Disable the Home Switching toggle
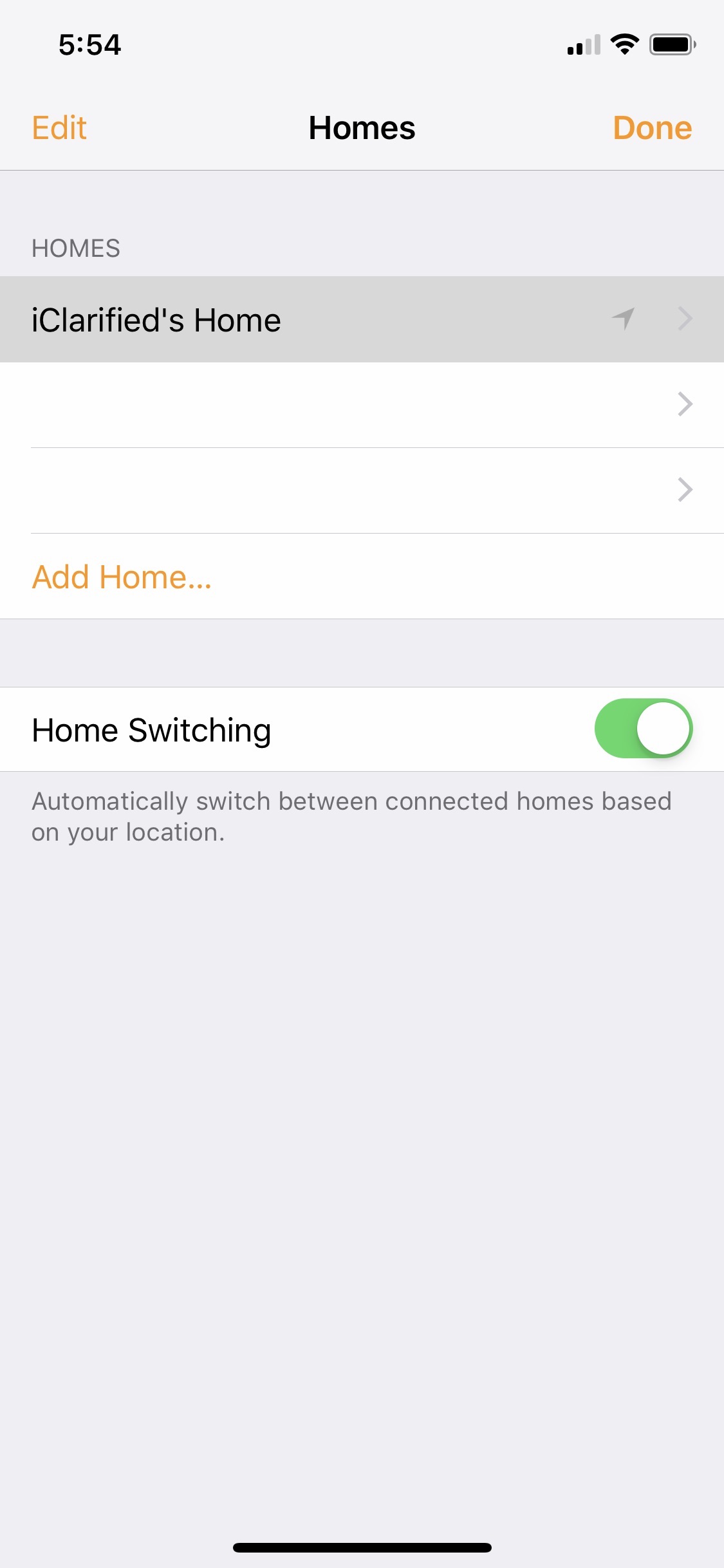 pyautogui.click(x=643, y=729)
